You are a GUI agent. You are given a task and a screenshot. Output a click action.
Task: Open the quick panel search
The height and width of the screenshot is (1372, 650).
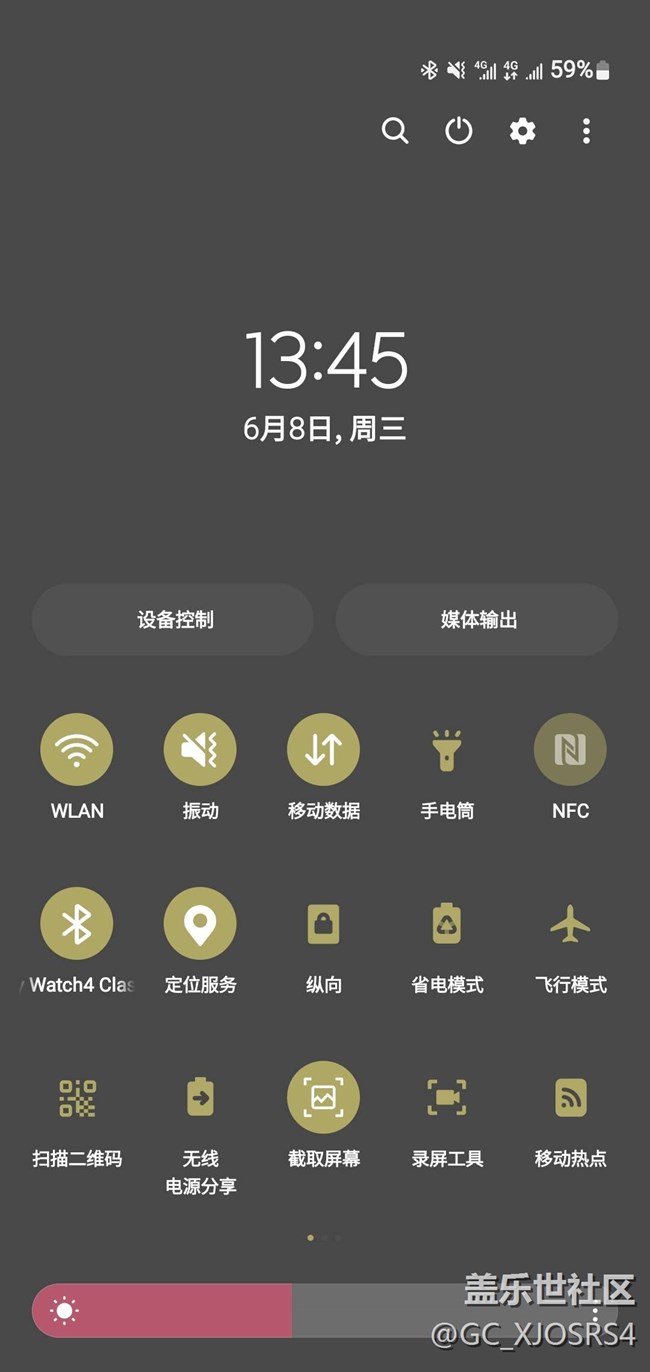(x=395, y=131)
